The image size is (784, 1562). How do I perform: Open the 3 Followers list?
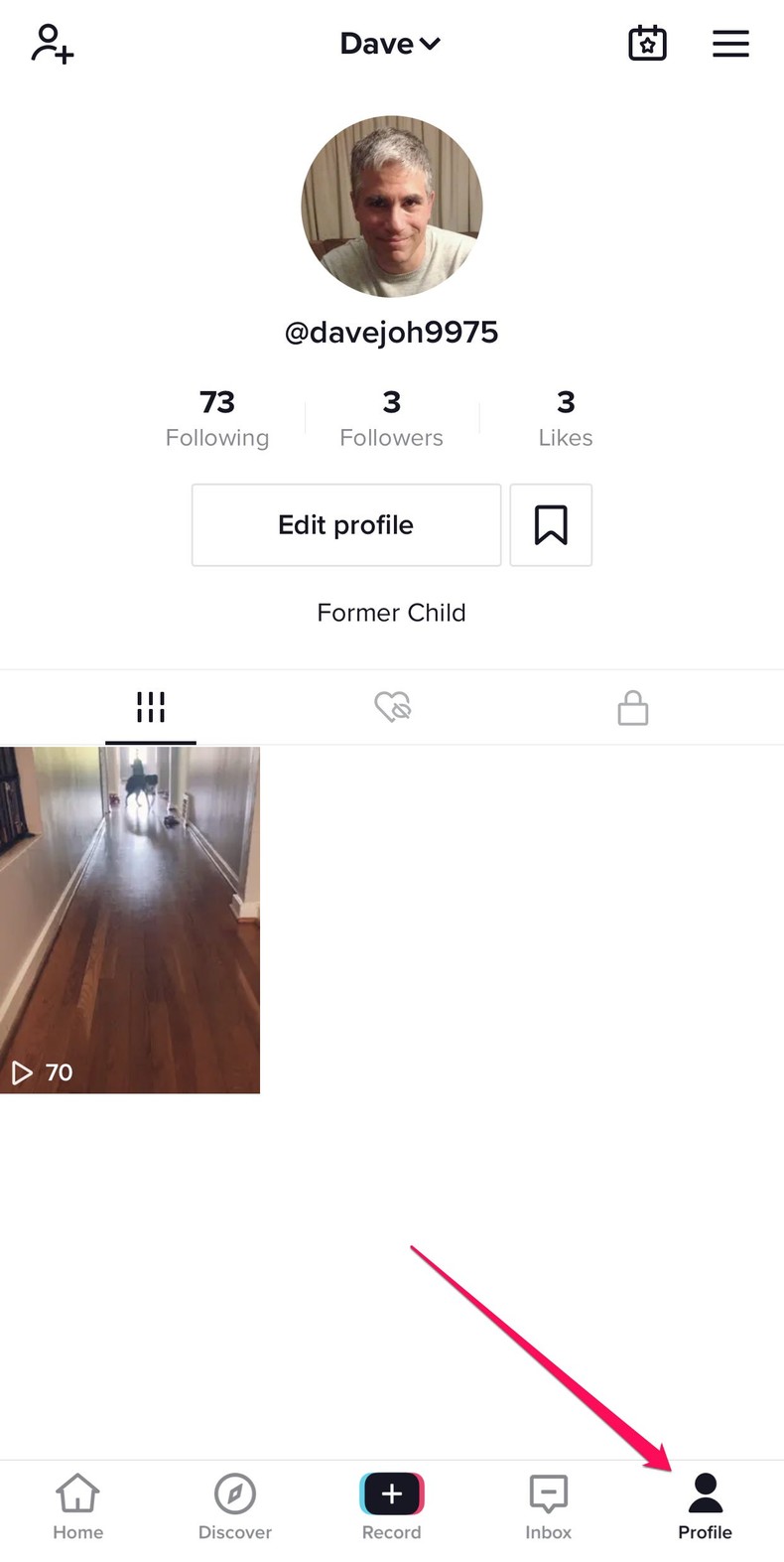(x=391, y=417)
